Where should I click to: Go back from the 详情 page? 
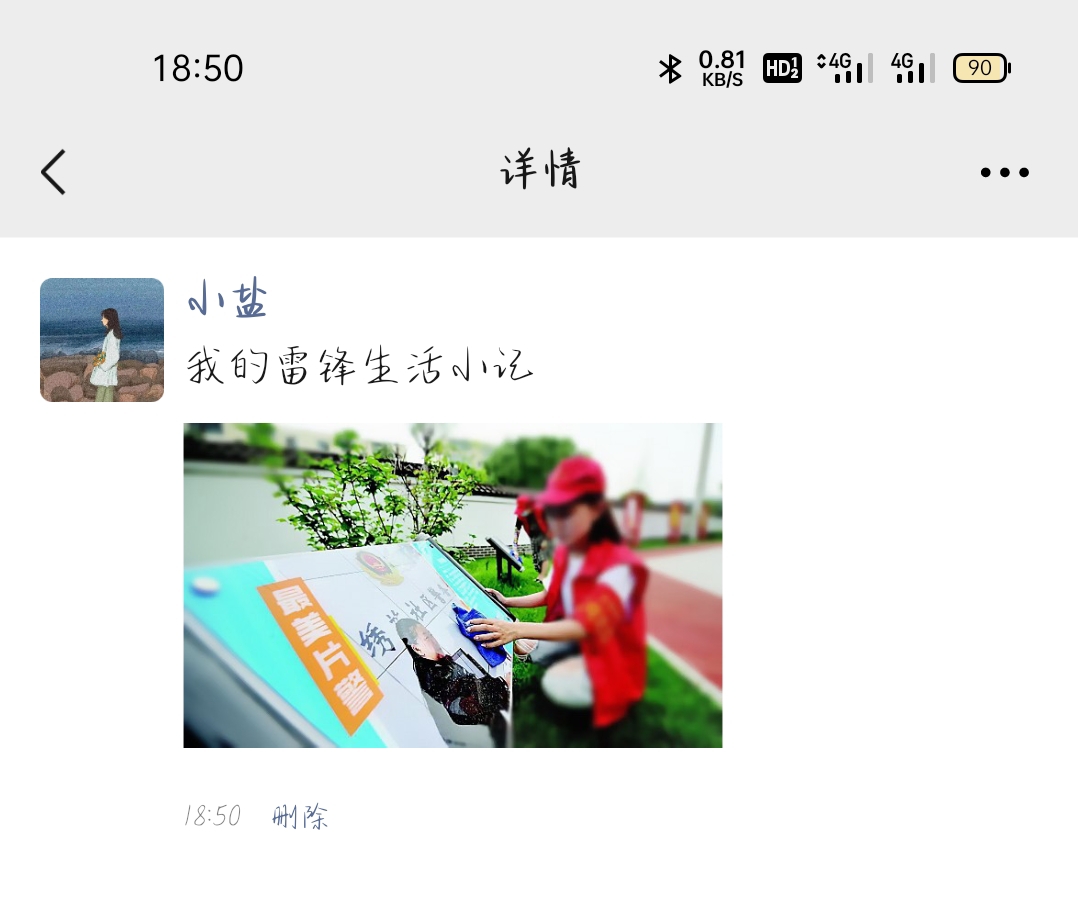pos(54,172)
